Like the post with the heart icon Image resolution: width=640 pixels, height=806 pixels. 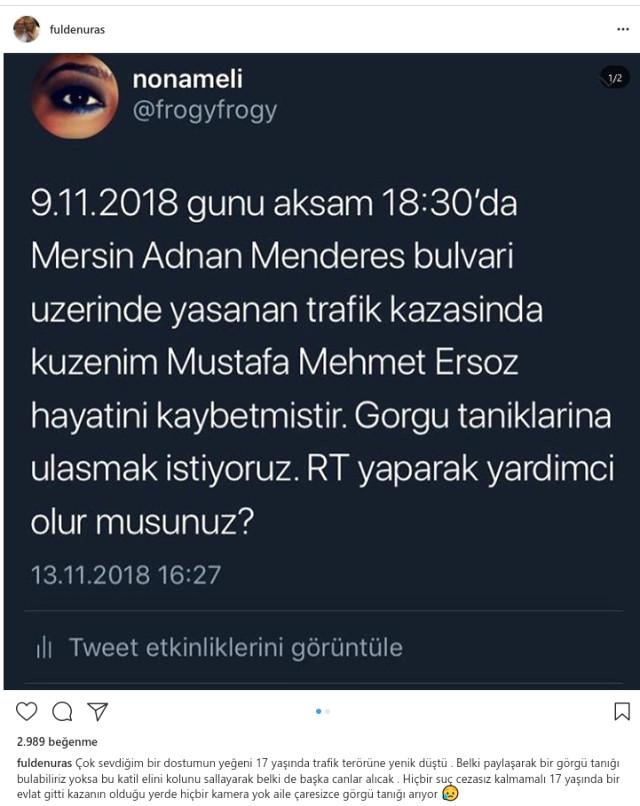click(27, 712)
